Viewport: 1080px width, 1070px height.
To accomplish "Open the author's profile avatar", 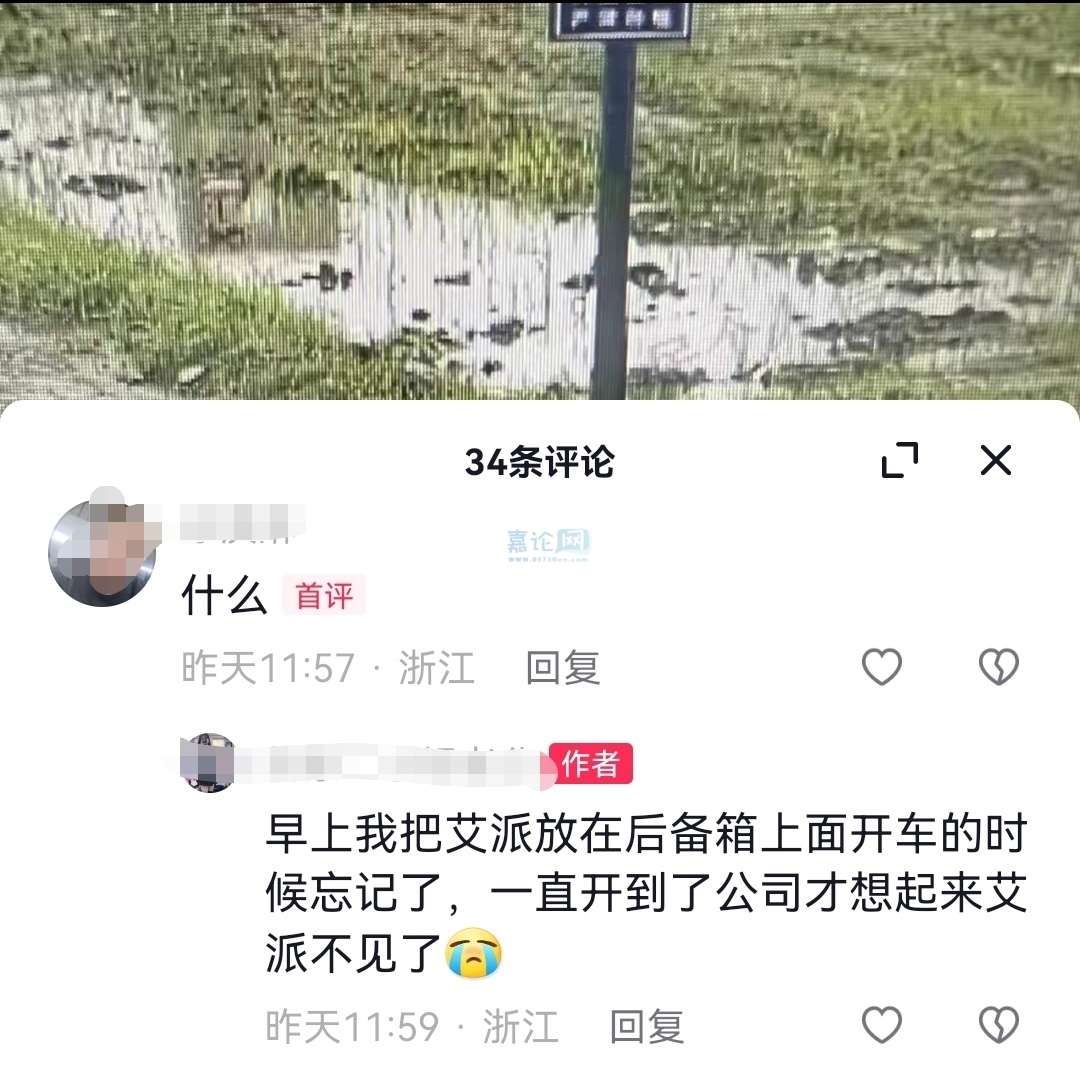I will [210, 762].
